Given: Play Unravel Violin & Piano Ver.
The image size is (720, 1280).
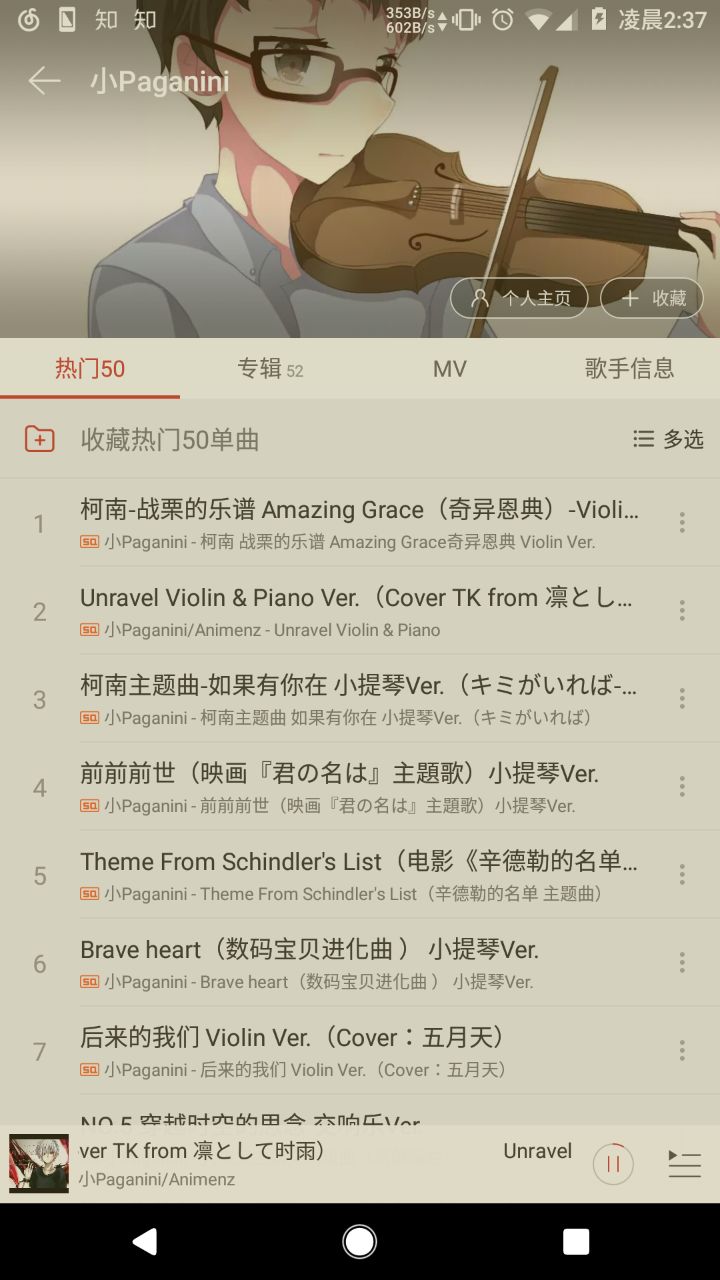Looking at the screenshot, I should 358,610.
